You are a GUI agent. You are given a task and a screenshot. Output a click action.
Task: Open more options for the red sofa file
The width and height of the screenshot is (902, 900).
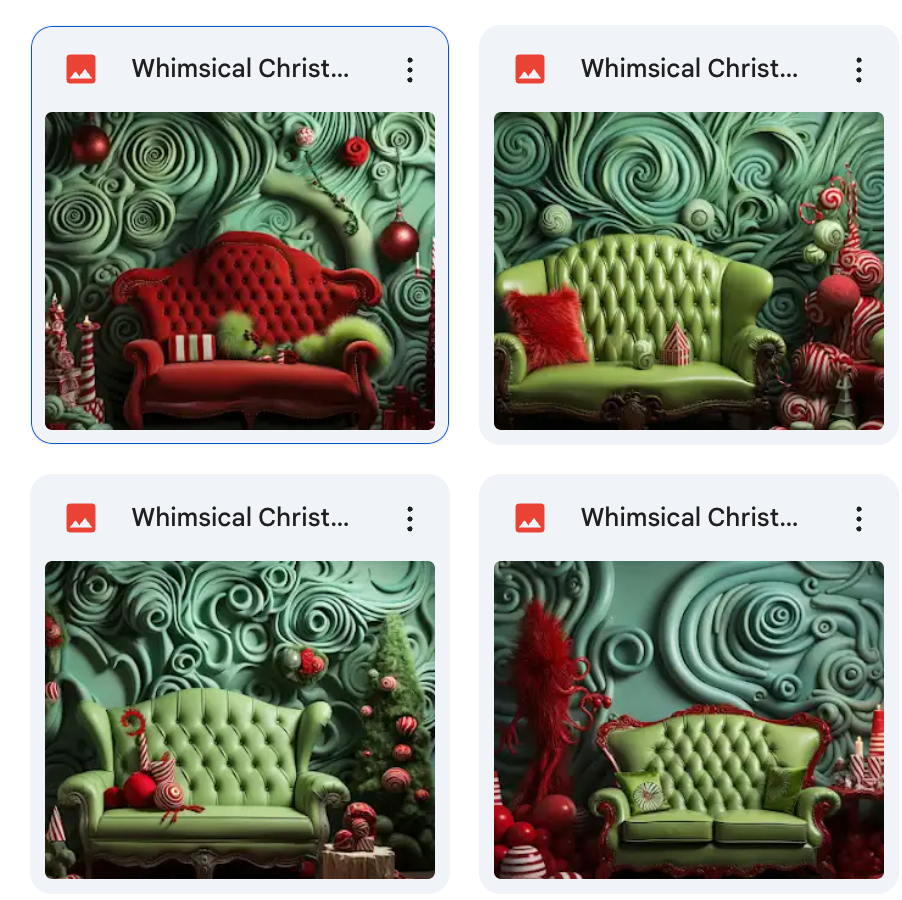tap(410, 70)
